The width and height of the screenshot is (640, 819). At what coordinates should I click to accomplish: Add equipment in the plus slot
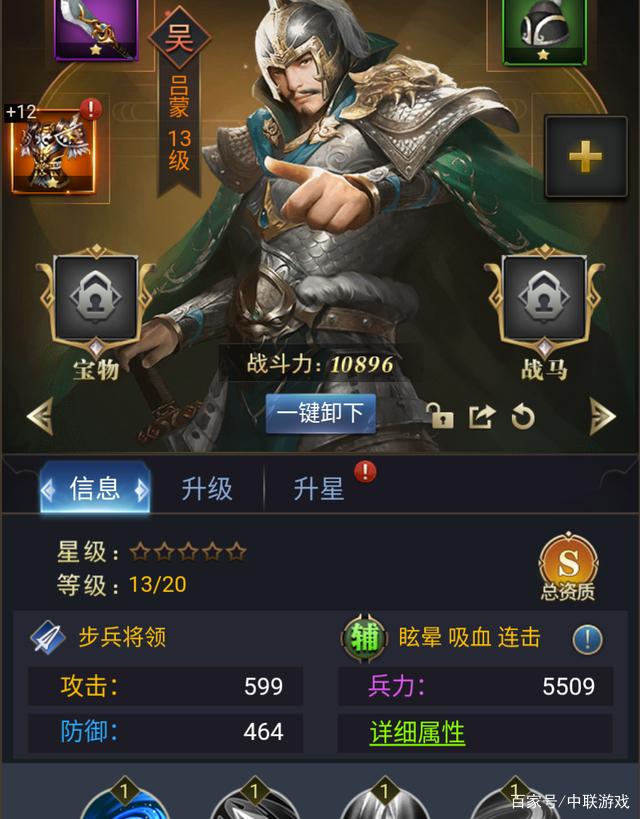point(585,157)
